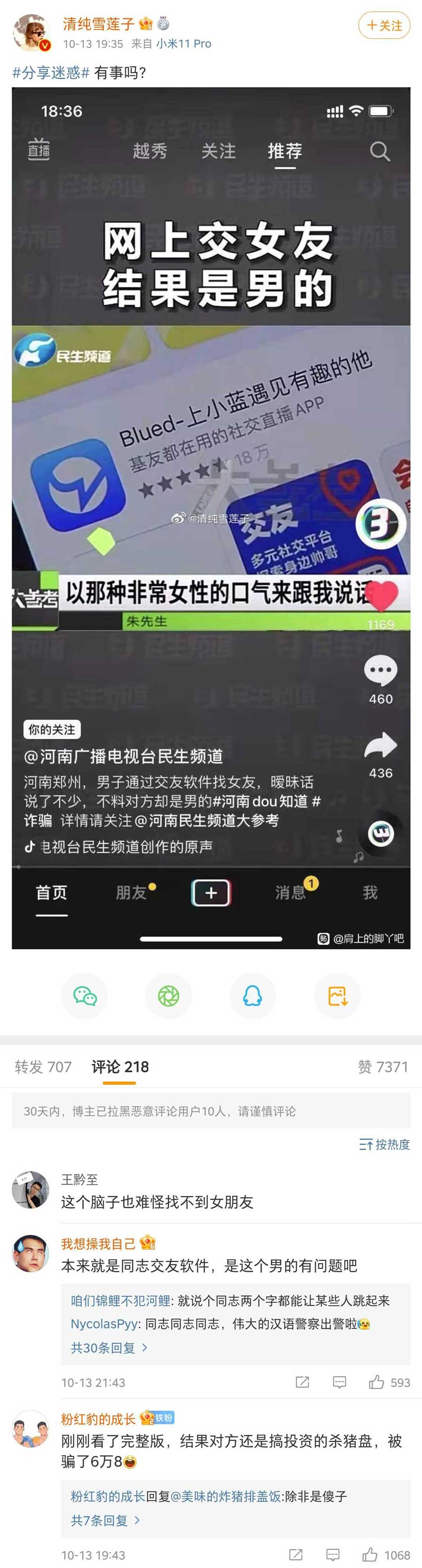Viewport: 422px width, 1568px height.
Task: Like 粉红豹的成长's comment
Action: [385, 1554]
